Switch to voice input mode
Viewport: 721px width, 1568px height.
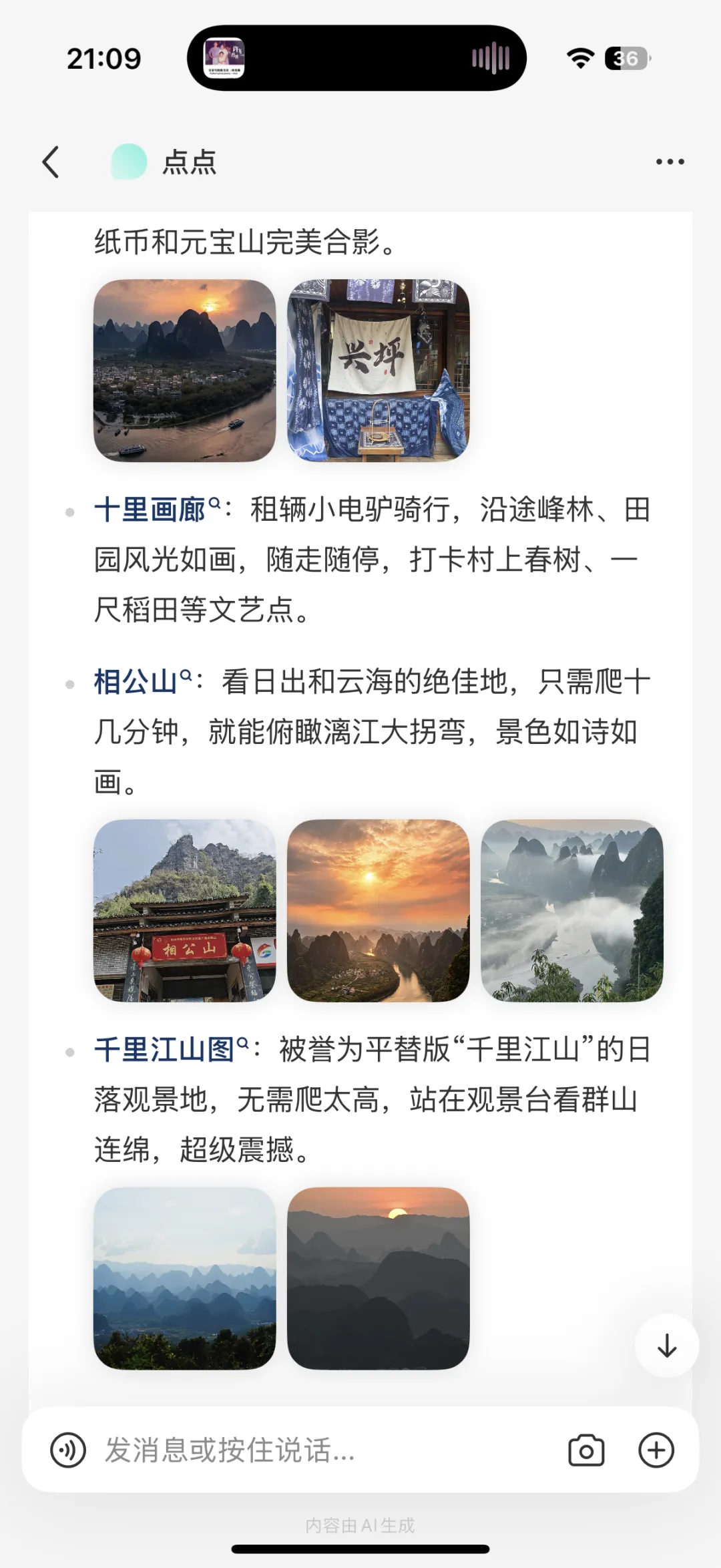pyautogui.click(x=68, y=1450)
